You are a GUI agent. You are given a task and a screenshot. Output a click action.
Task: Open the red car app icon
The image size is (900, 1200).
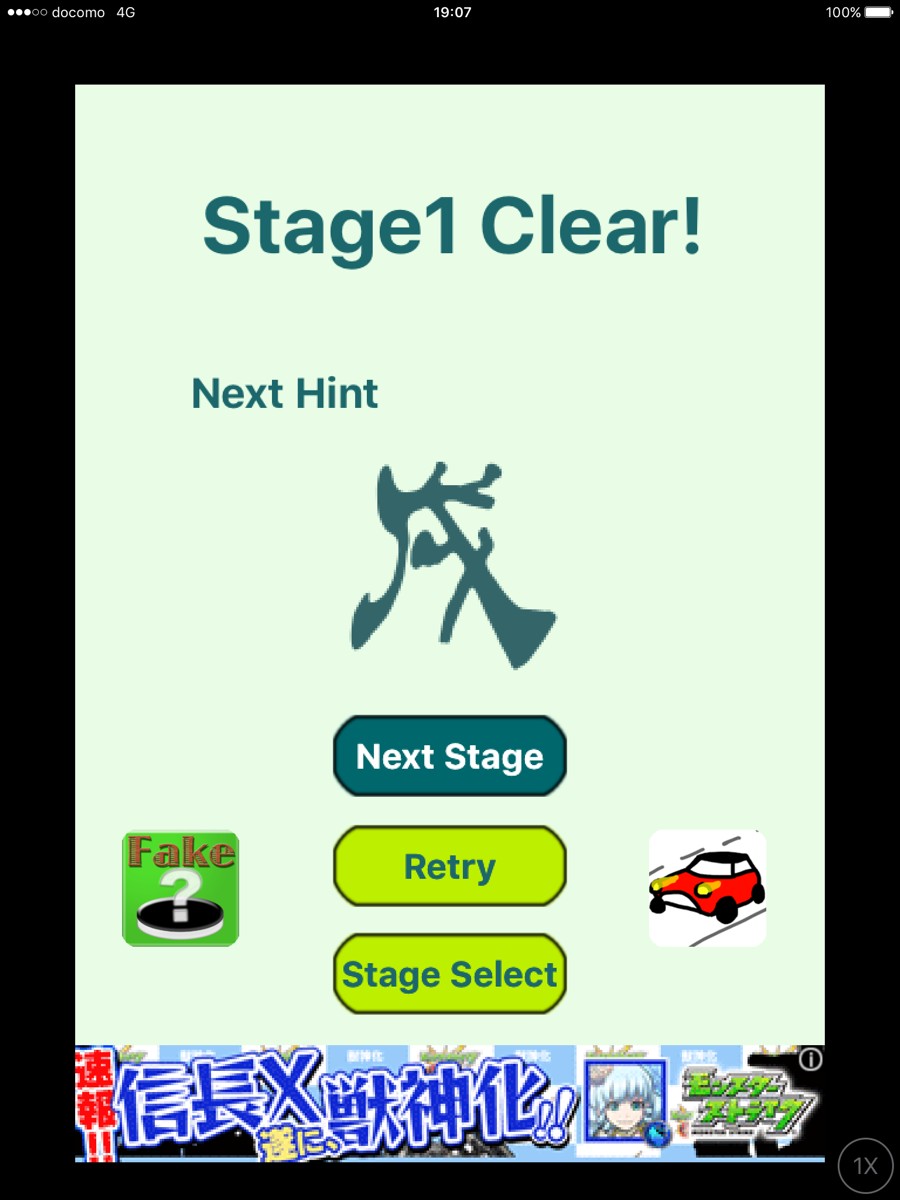[x=708, y=888]
